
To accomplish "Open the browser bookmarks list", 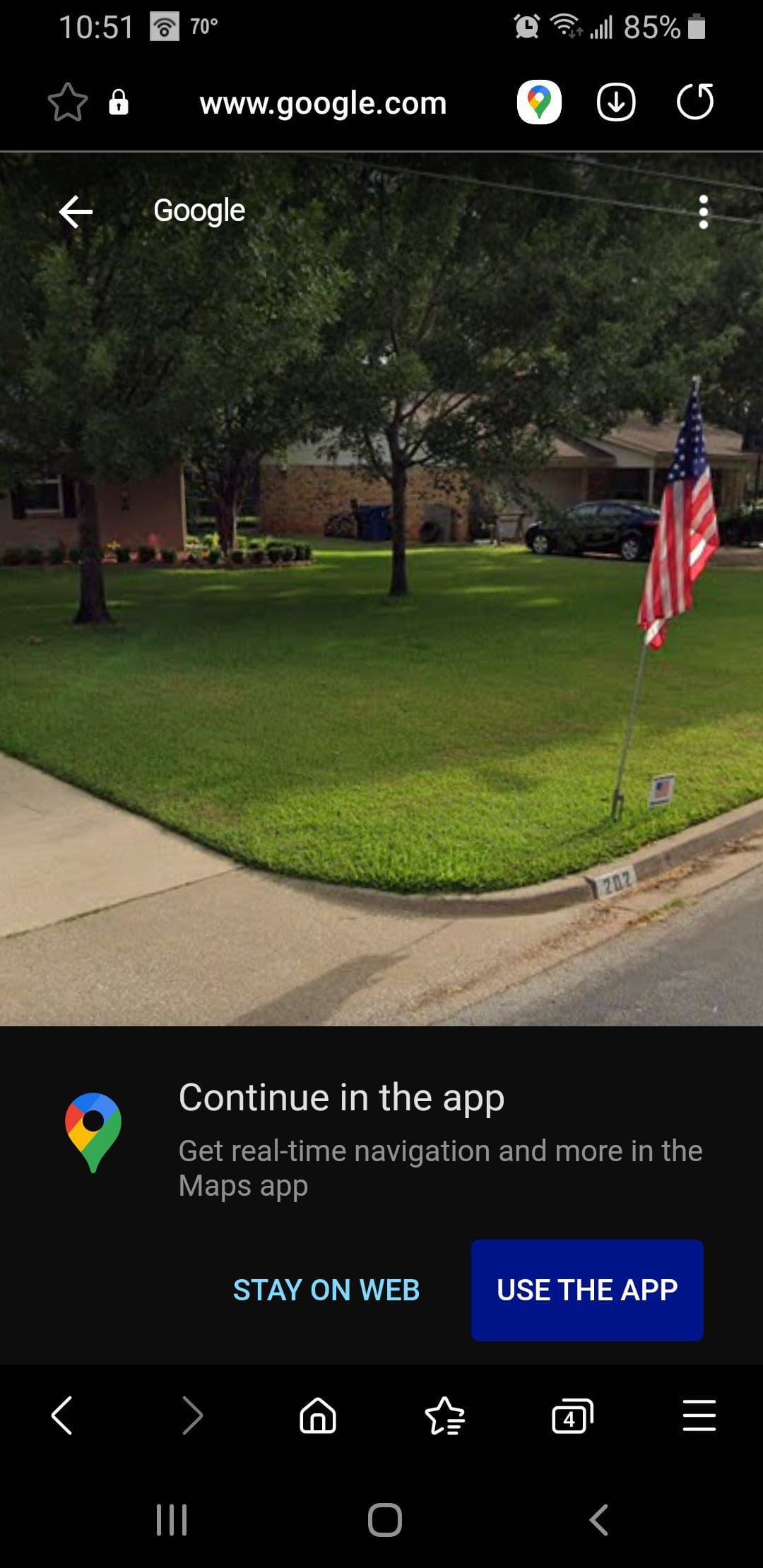I will (445, 1415).
